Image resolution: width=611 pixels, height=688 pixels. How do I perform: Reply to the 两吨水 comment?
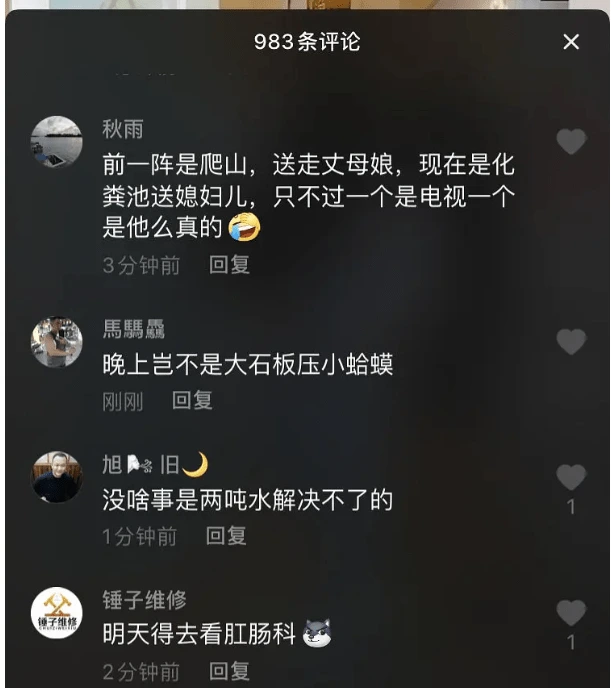point(226,536)
